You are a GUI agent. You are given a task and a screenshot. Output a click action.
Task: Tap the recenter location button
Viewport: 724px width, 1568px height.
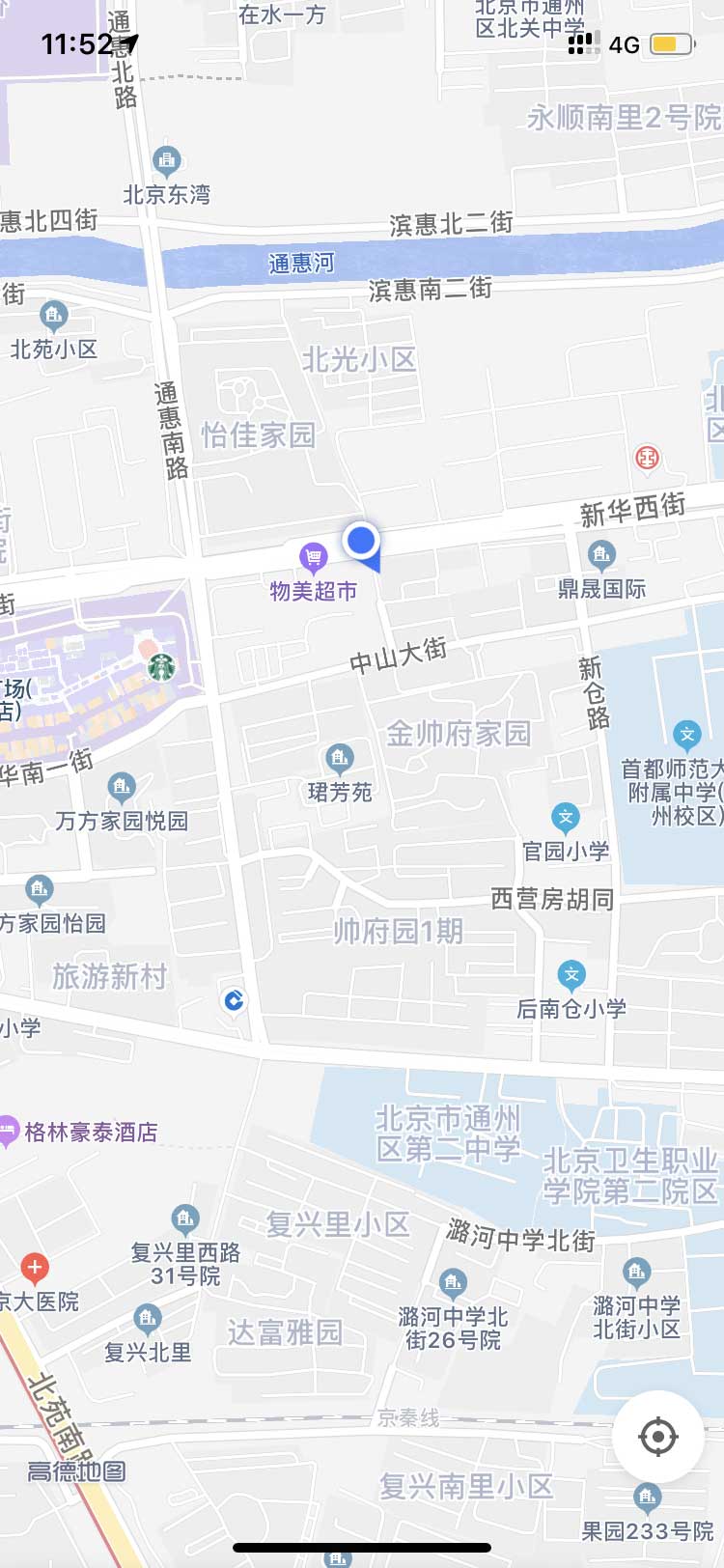pyautogui.click(x=657, y=1437)
